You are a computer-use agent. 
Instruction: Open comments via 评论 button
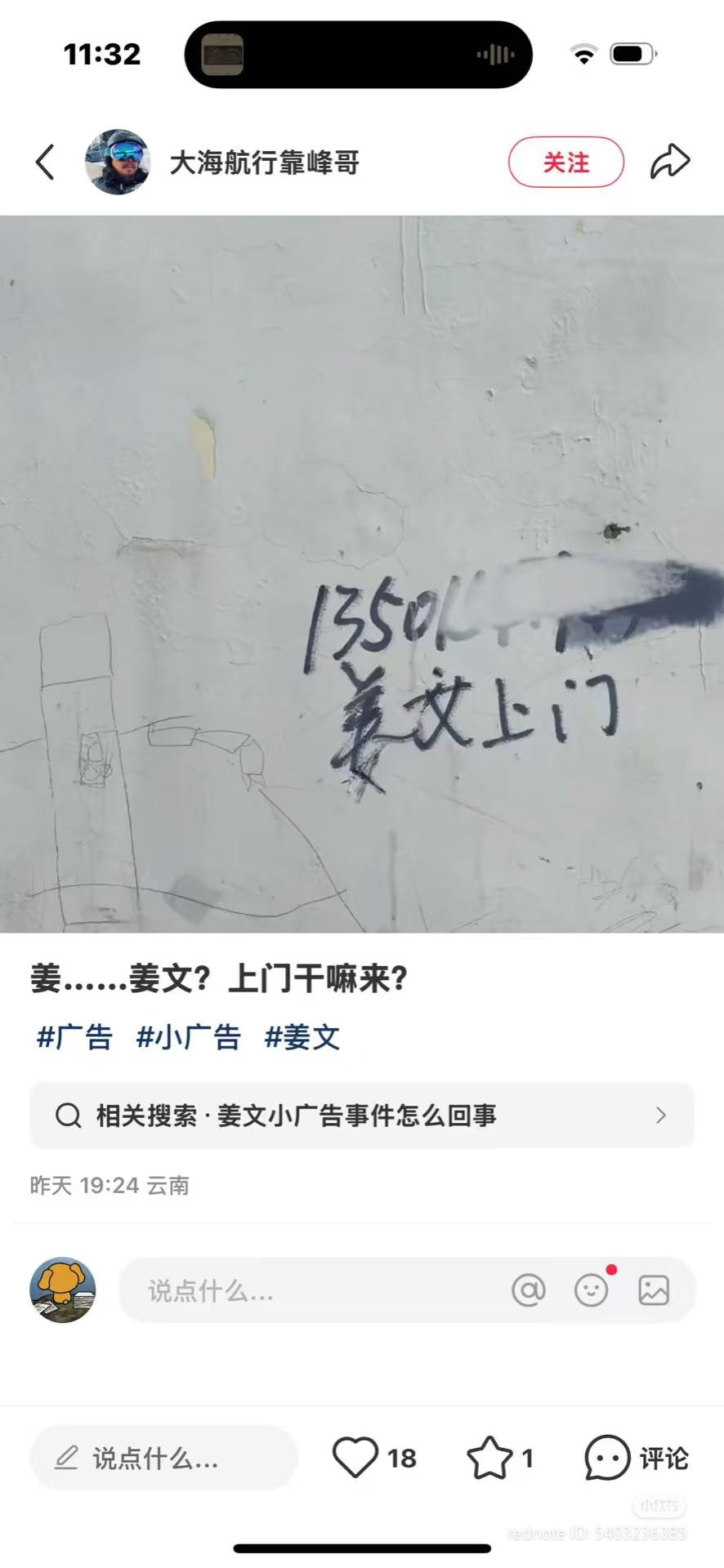(637, 1458)
